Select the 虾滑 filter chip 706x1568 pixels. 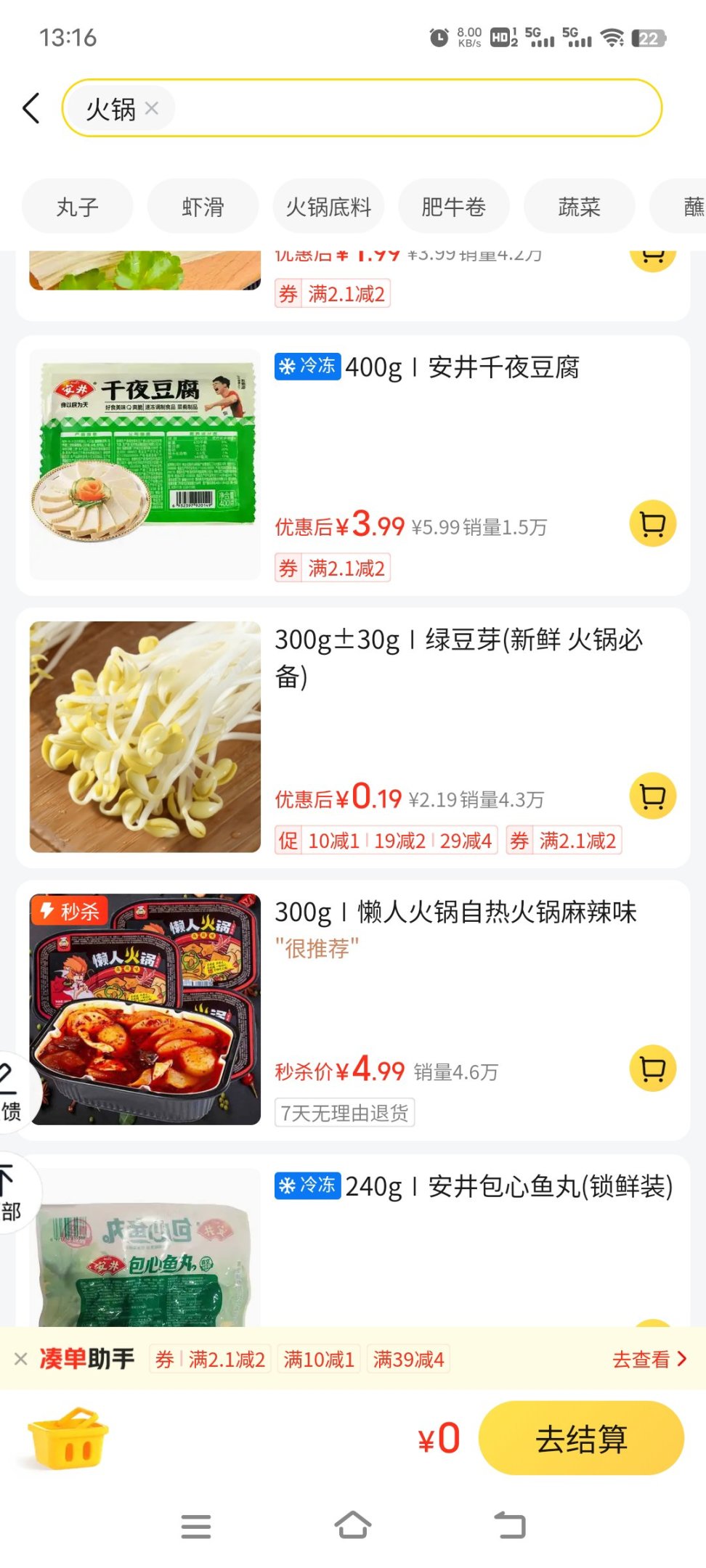click(203, 207)
